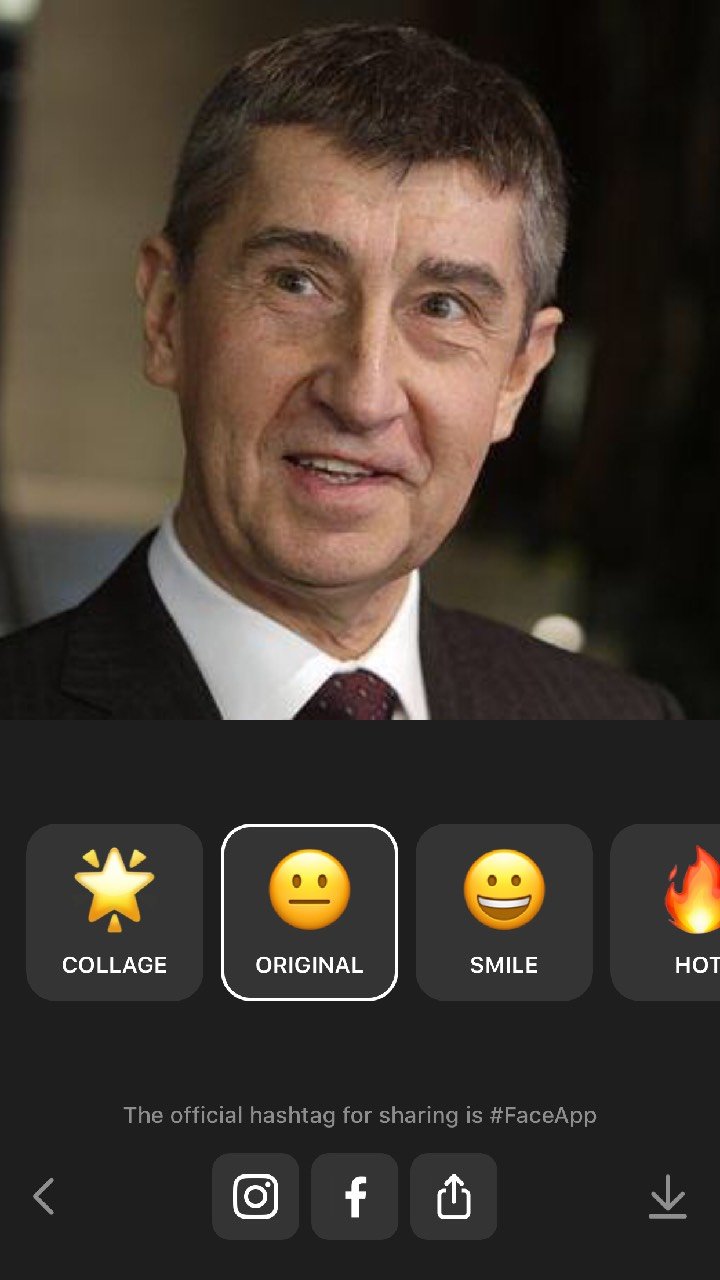Go back with the left arrow

tap(43, 1196)
